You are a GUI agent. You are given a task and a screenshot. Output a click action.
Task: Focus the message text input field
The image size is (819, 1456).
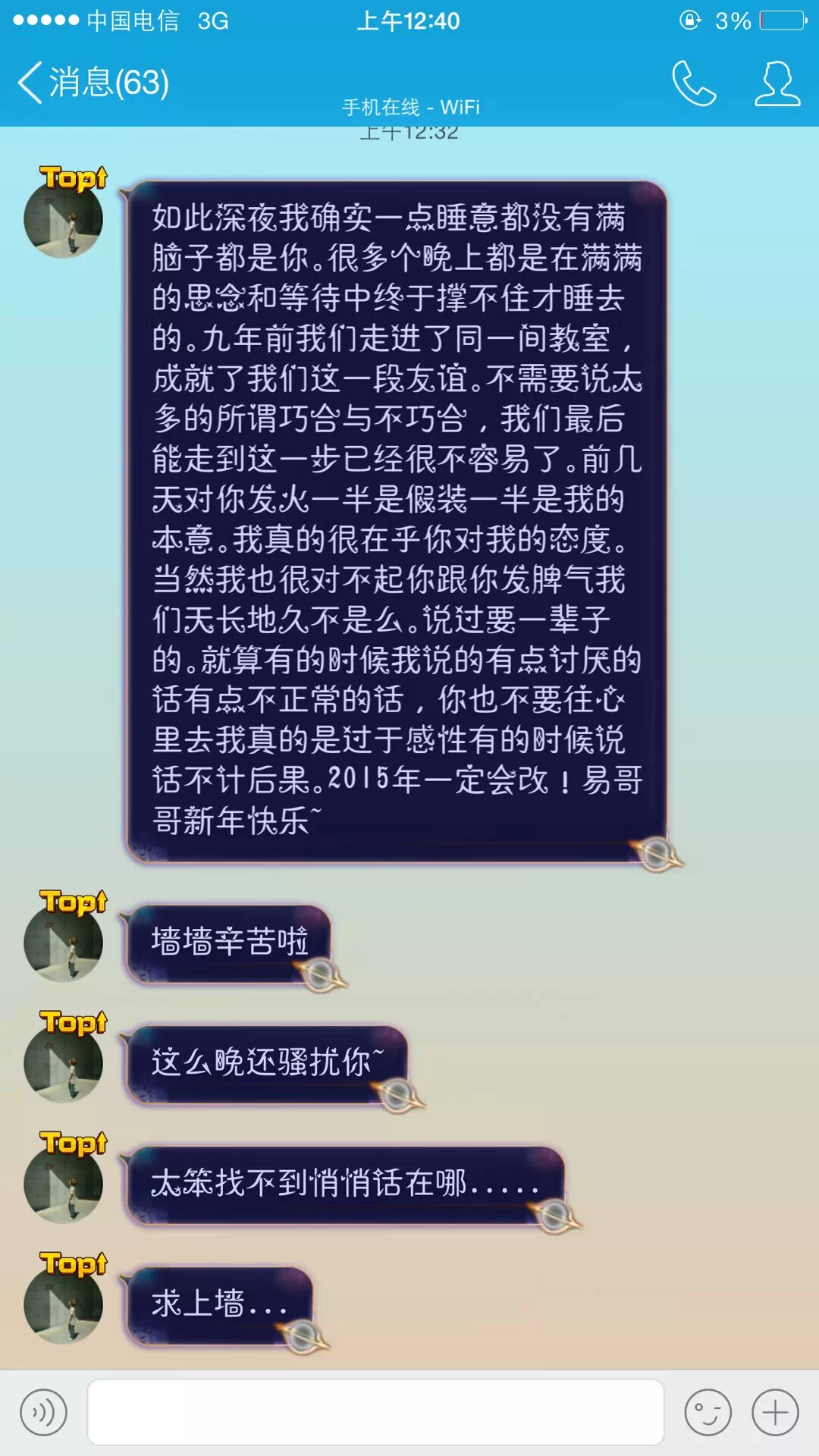(375, 1412)
